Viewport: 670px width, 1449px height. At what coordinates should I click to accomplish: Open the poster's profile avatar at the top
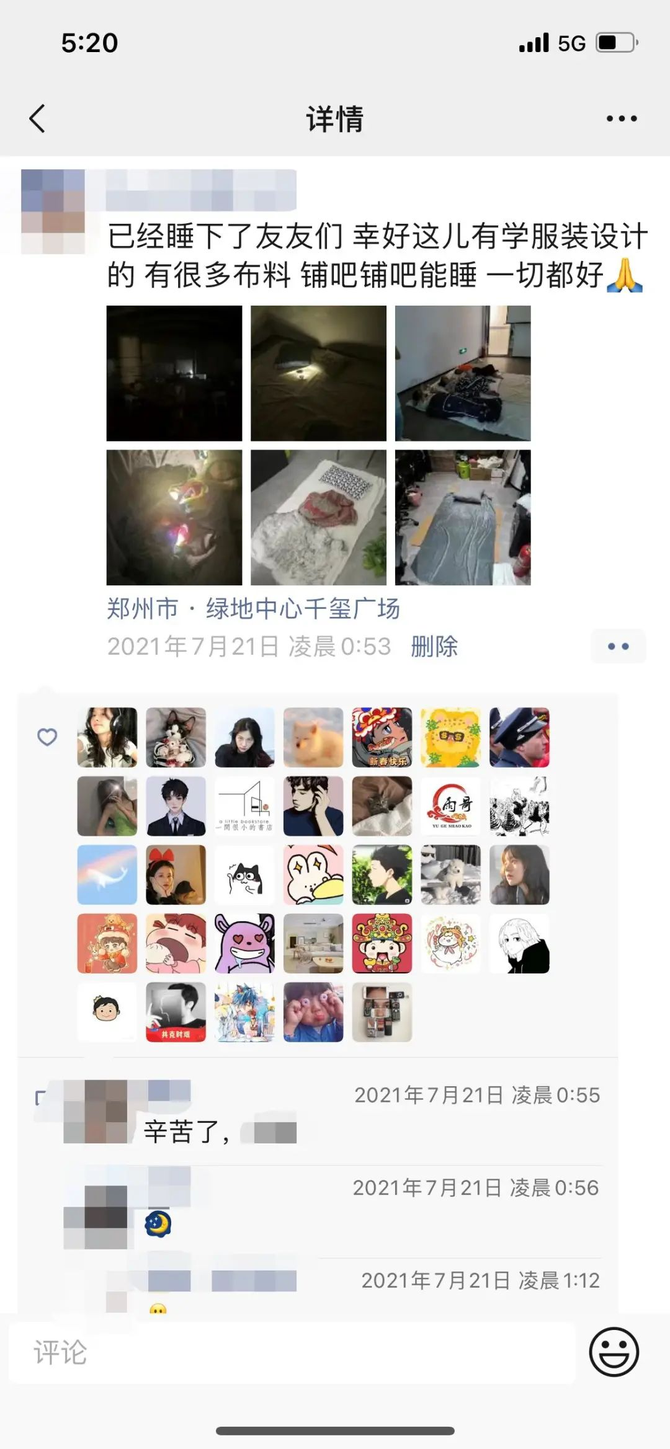click(x=53, y=212)
